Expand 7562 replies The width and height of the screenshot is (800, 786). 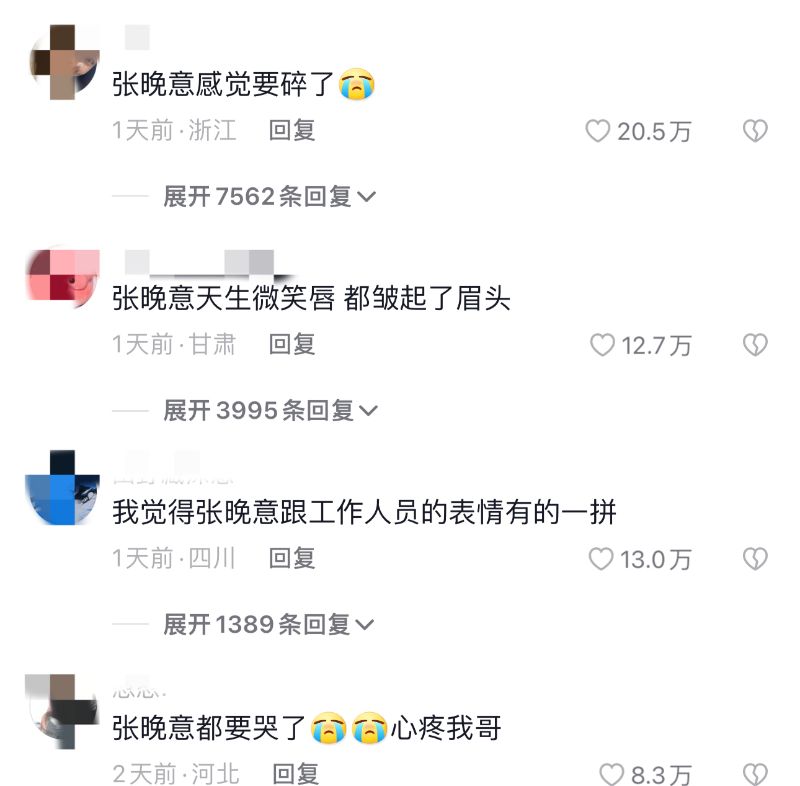coord(270,196)
